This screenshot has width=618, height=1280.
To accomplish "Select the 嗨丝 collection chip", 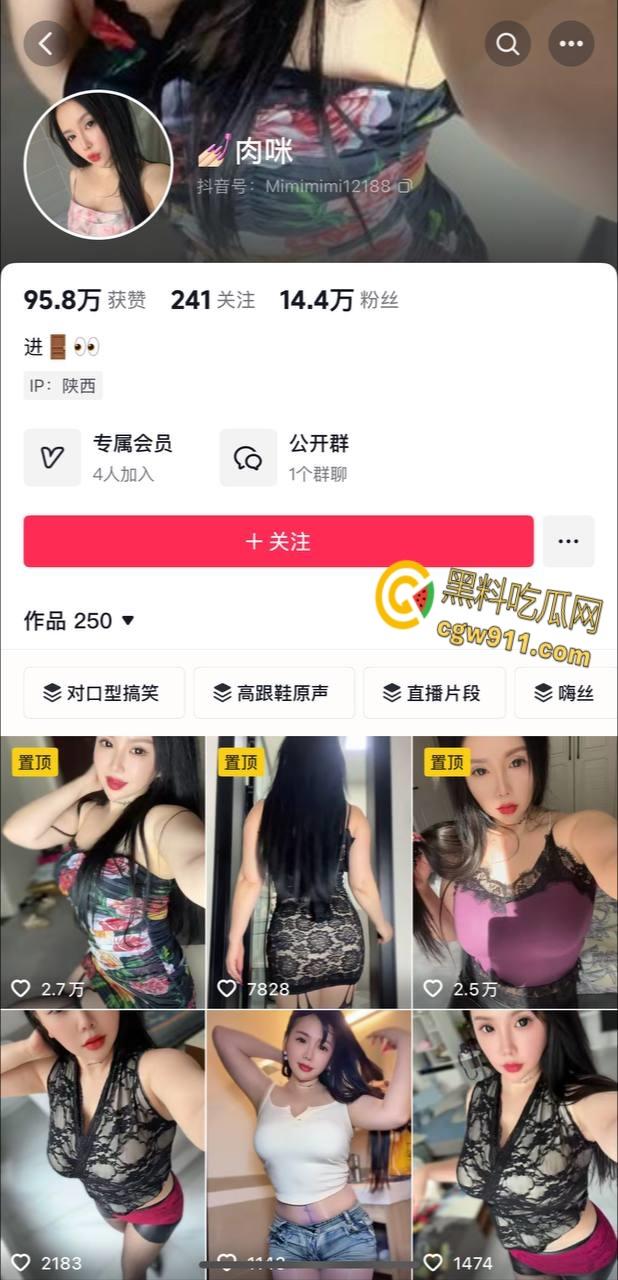I will (566, 693).
